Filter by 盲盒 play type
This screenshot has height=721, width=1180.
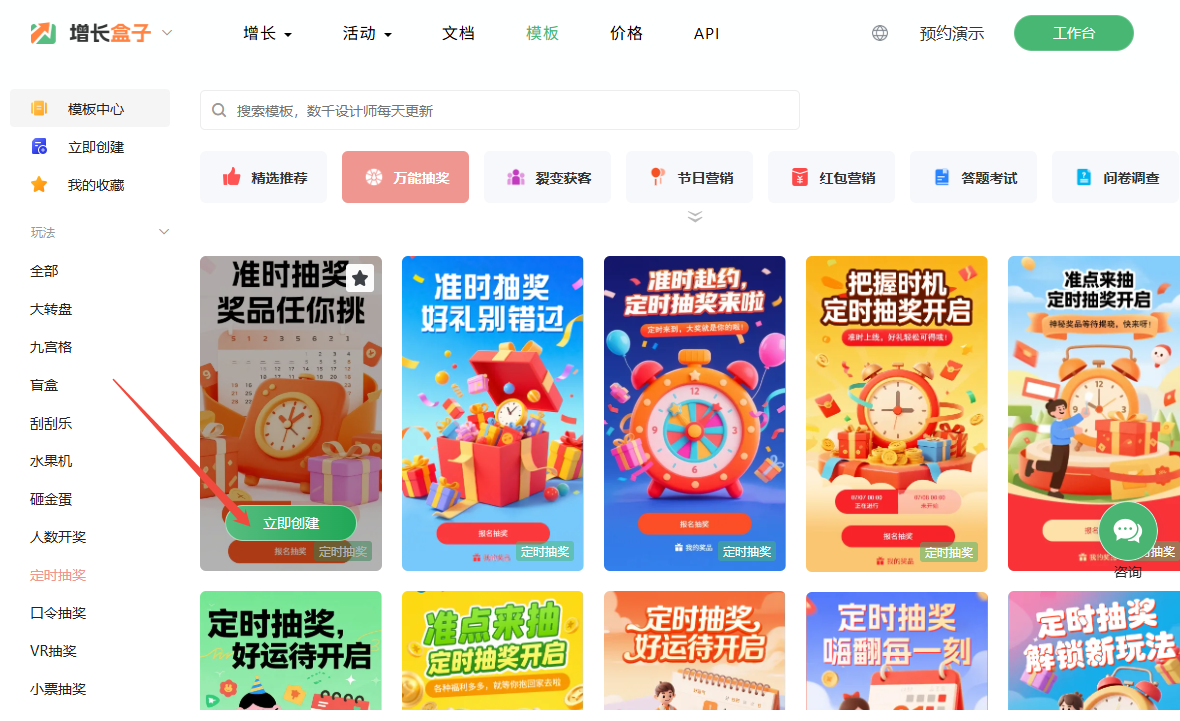click(x=44, y=385)
